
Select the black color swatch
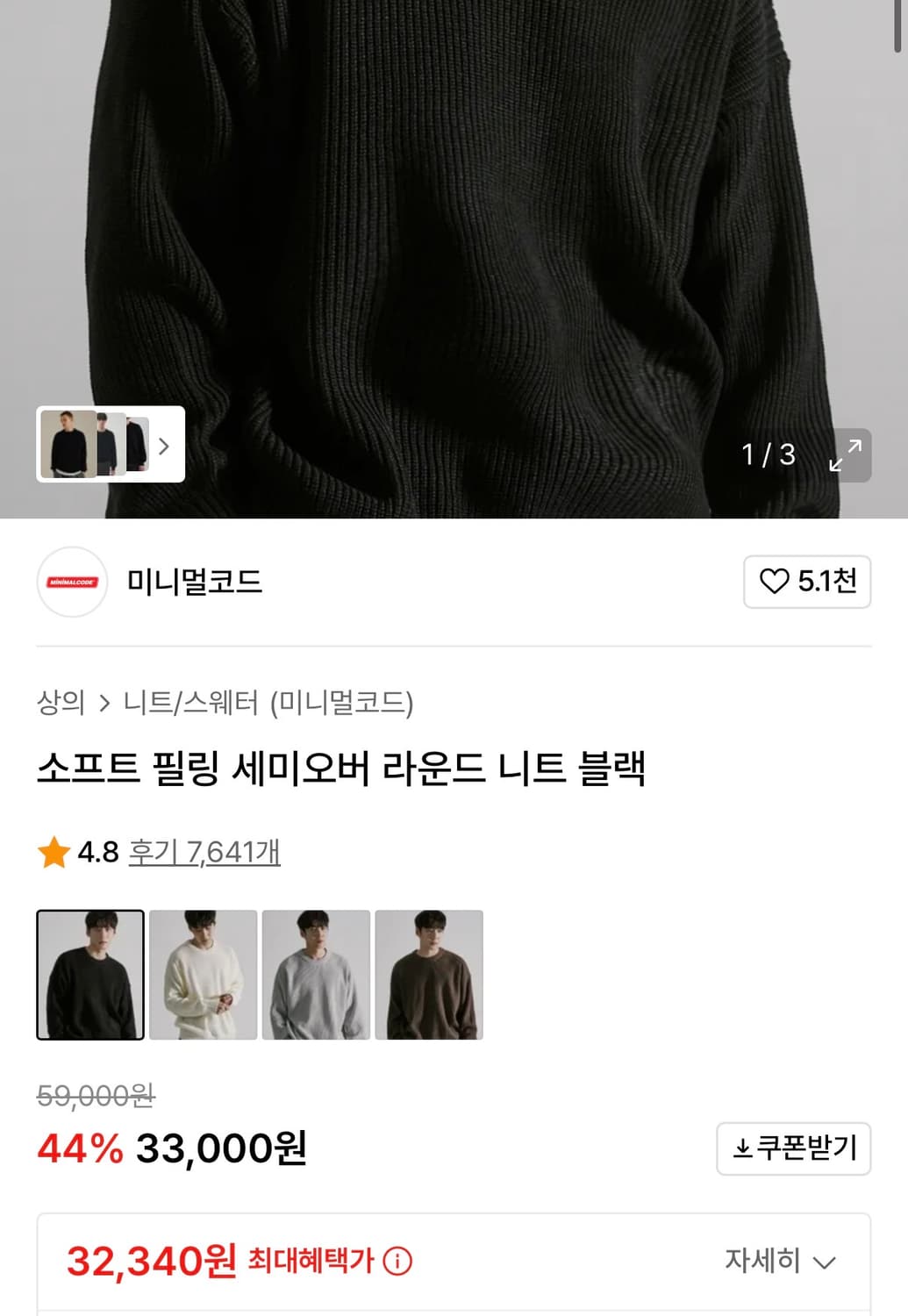[89, 975]
